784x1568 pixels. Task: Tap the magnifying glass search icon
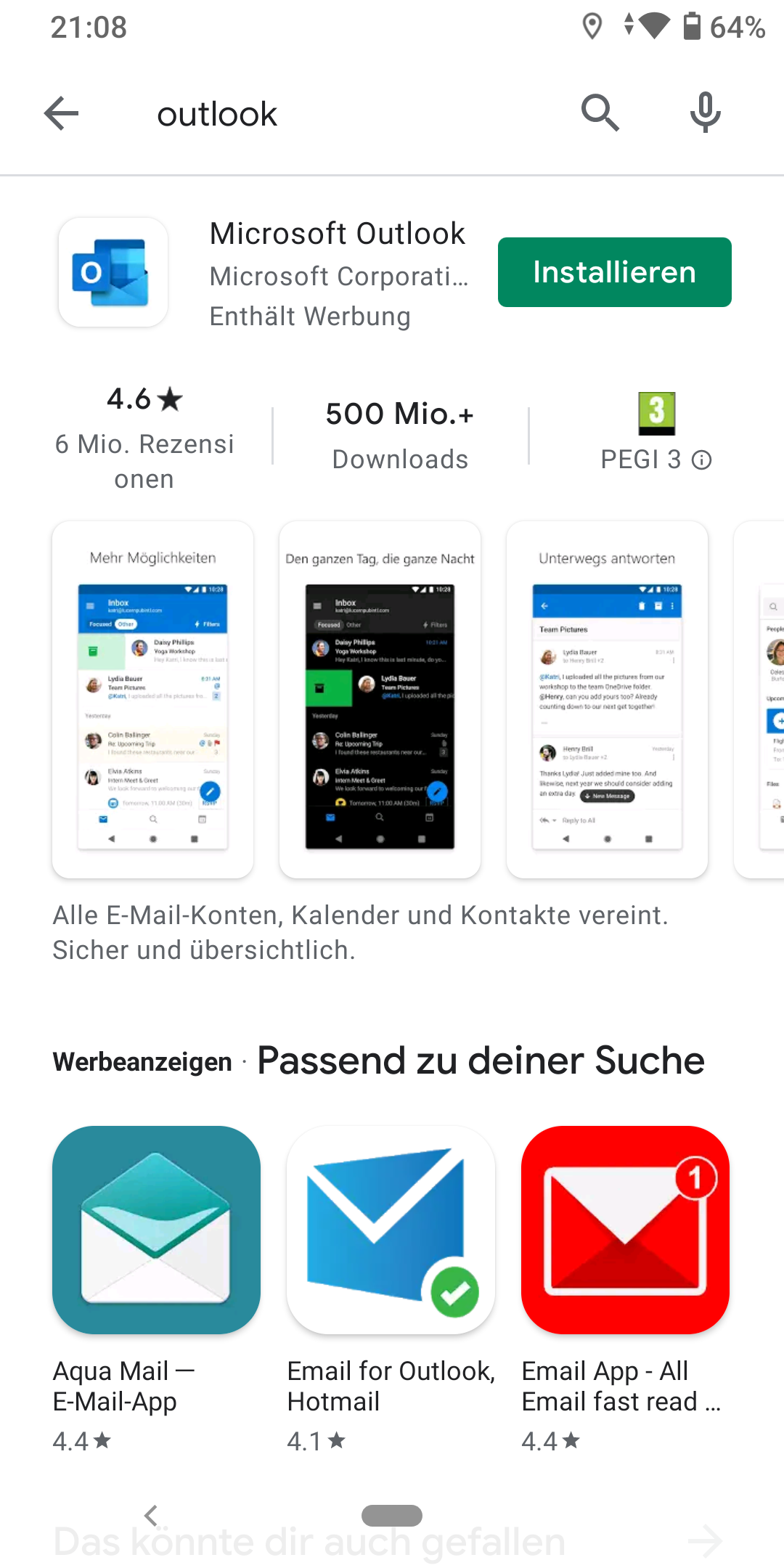tap(600, 113)
